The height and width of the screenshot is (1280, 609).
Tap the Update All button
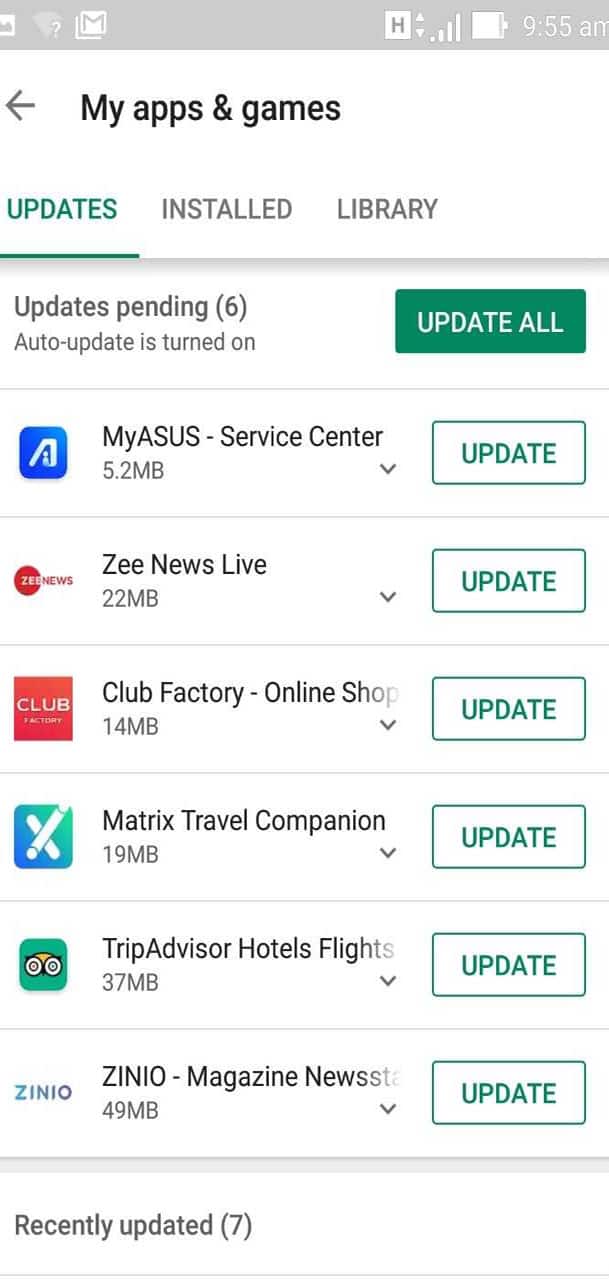click(x=490, y=322)
